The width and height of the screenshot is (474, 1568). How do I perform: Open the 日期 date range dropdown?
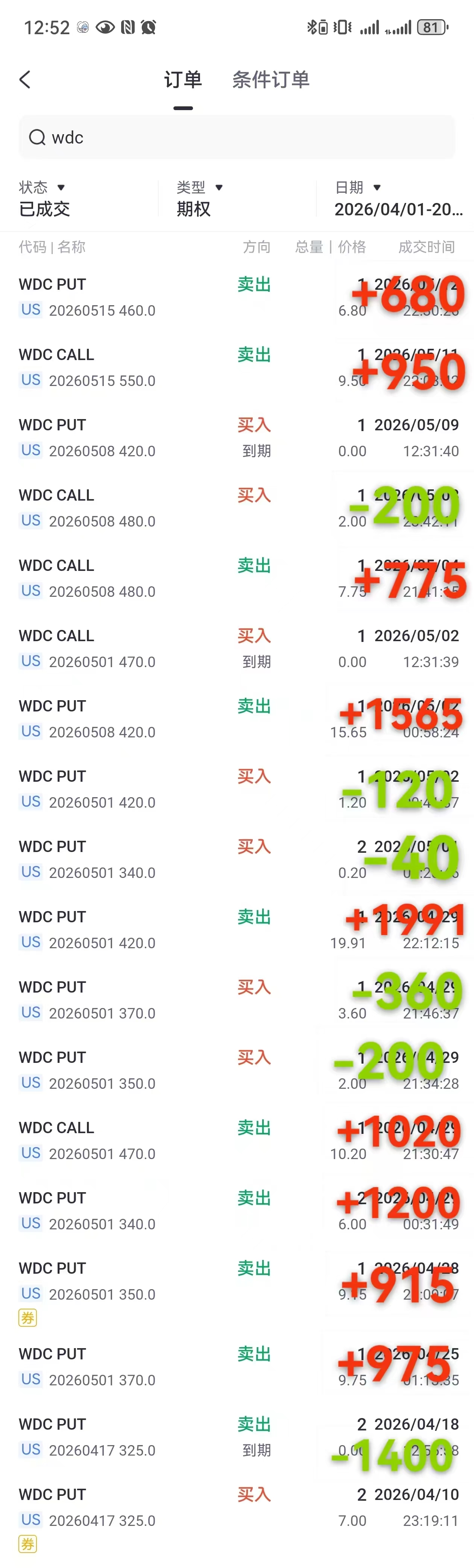tap(398, 199)
